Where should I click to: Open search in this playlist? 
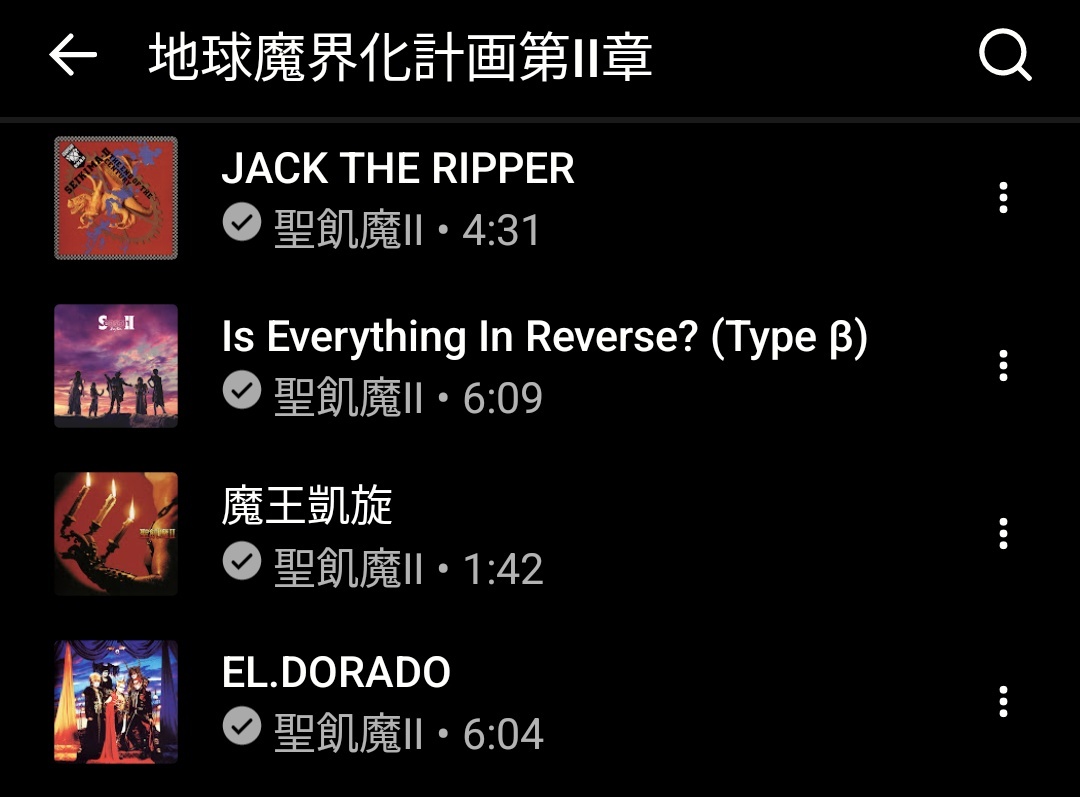(1004, 56)
